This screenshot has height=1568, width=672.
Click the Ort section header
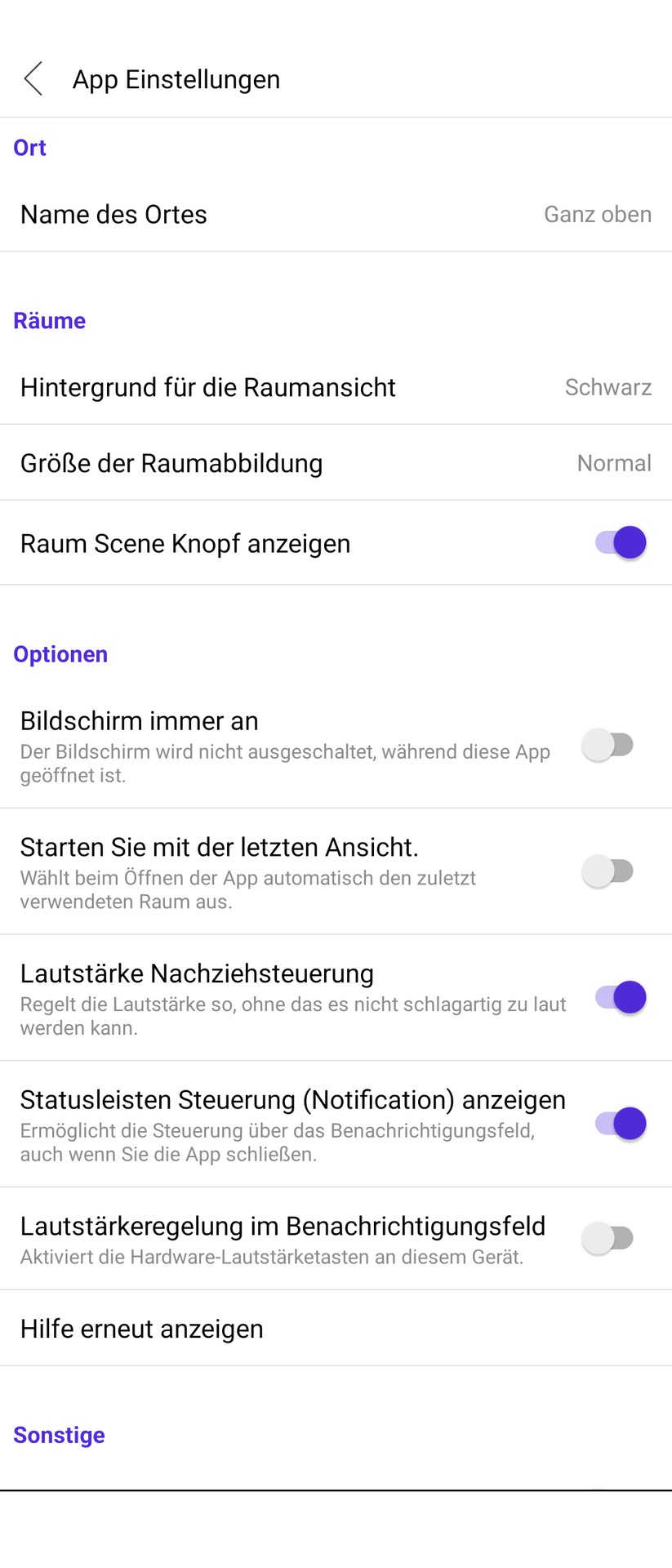point(29,147)
